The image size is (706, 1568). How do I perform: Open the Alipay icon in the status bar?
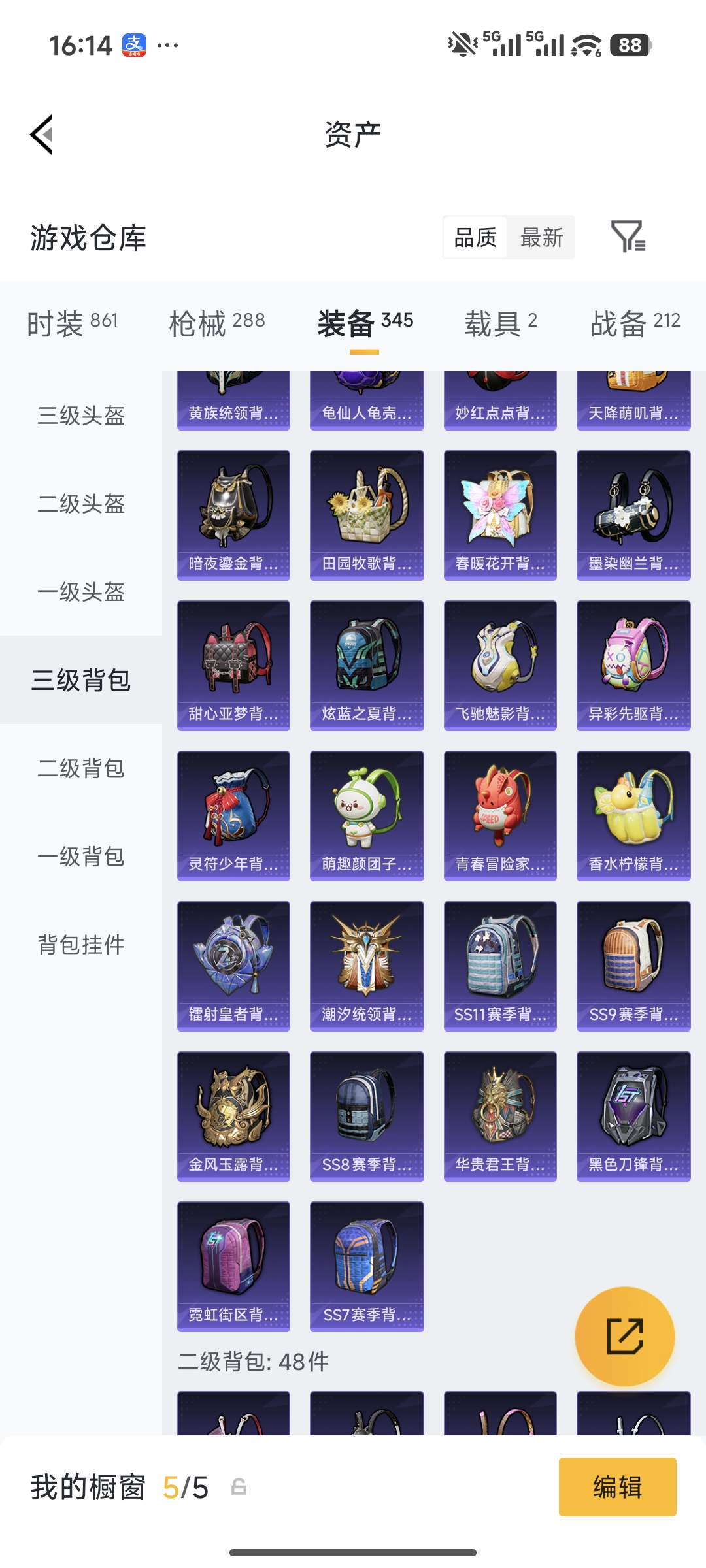pos(134,44)
